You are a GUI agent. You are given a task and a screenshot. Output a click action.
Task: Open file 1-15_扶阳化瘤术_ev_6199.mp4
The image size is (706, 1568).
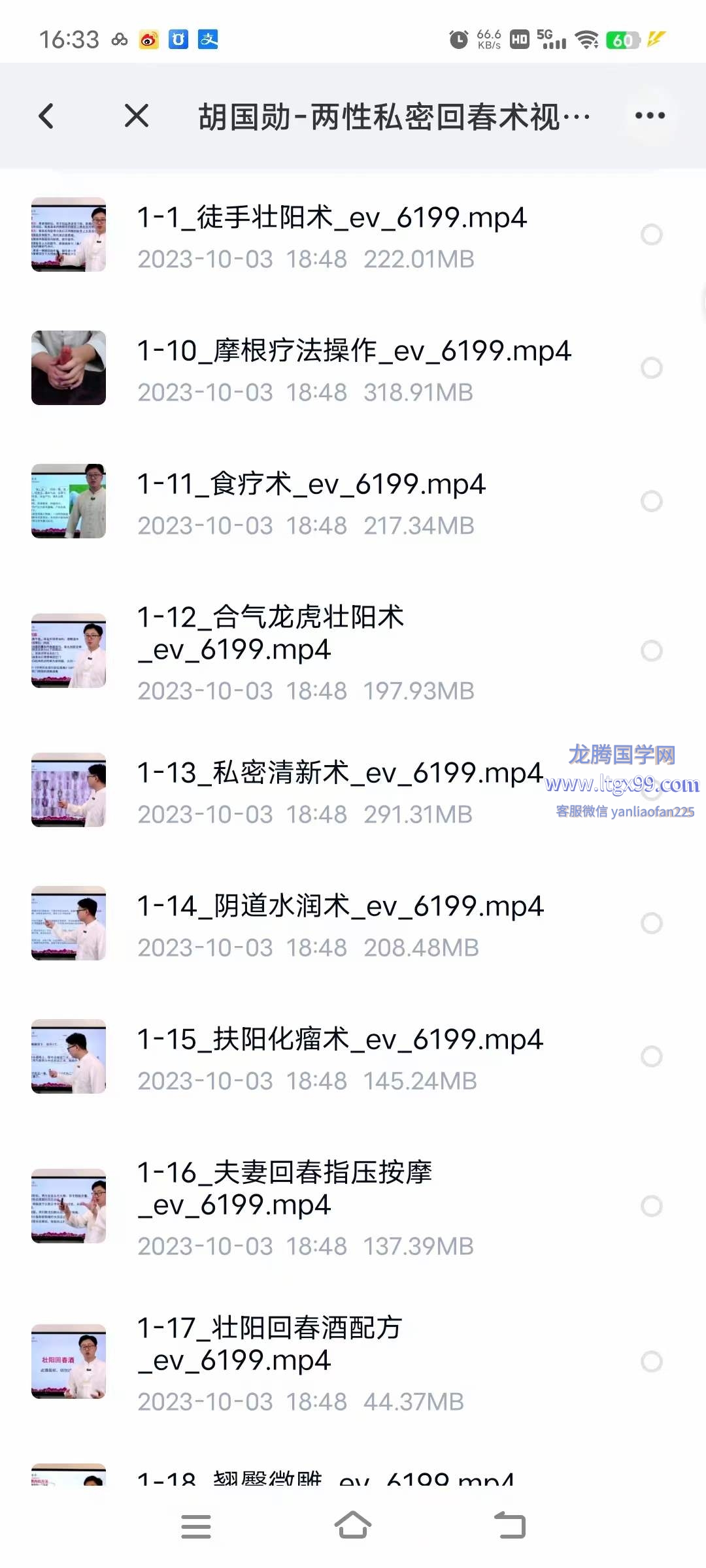click(x=339, y=1040)
